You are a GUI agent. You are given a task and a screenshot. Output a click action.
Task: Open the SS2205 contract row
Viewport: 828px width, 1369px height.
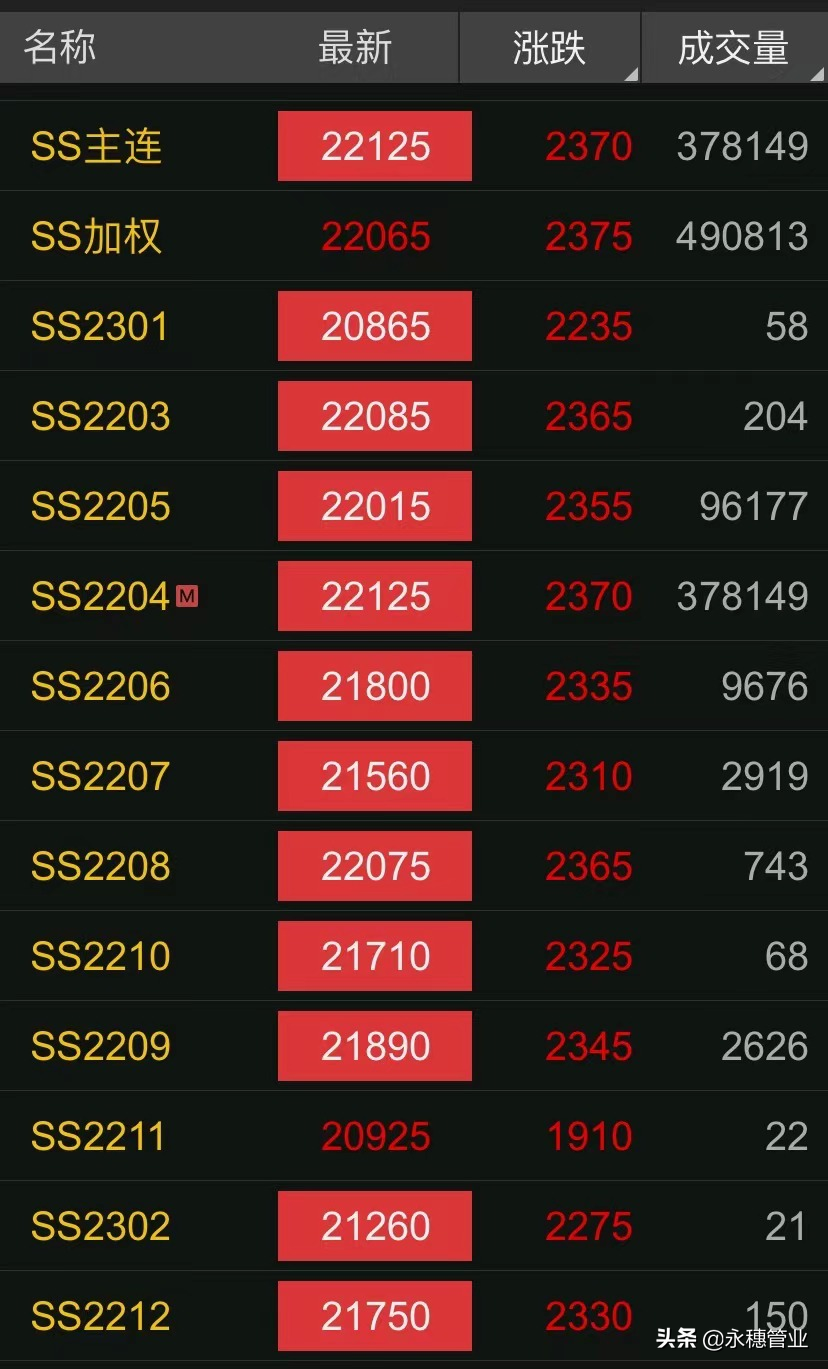pos(414,506)
